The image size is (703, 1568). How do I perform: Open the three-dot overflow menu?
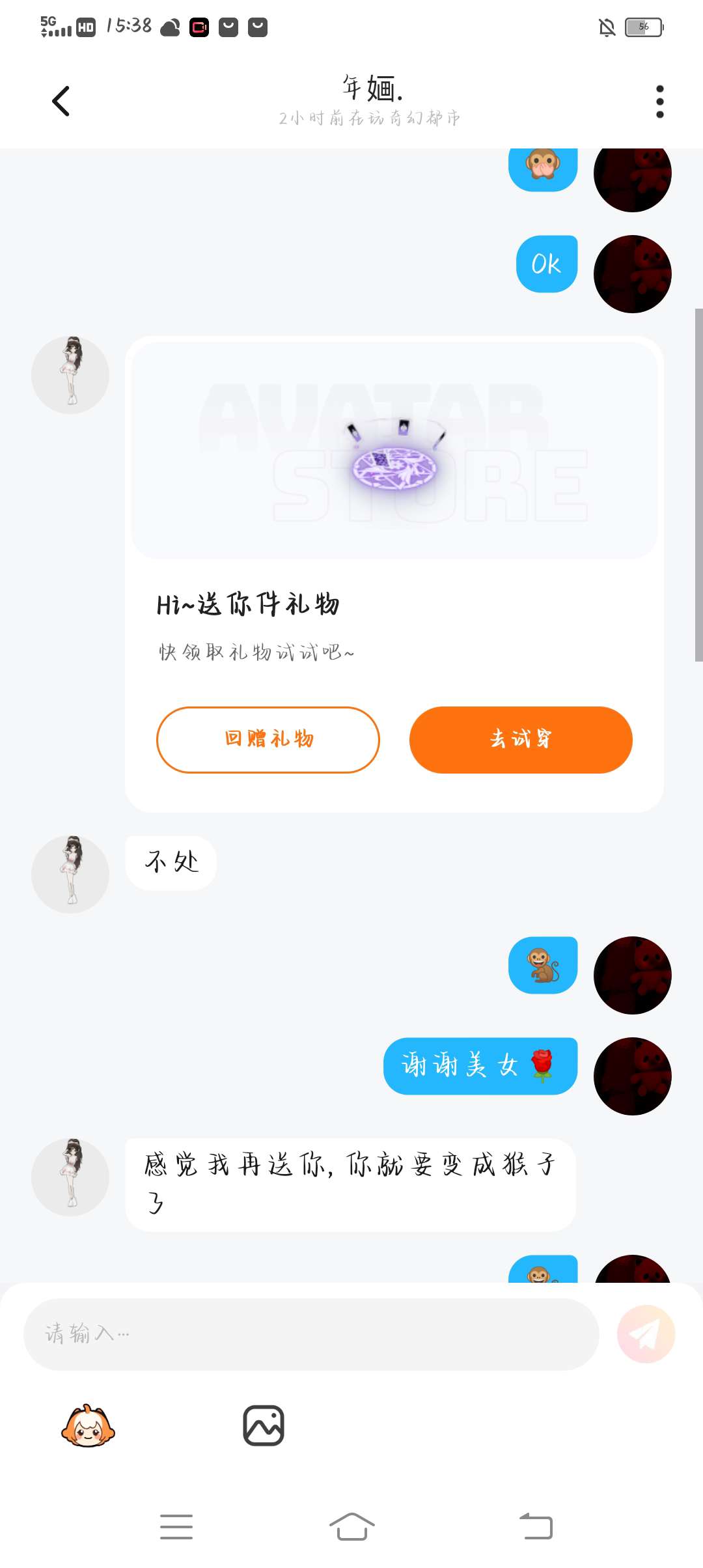[659, 102]
